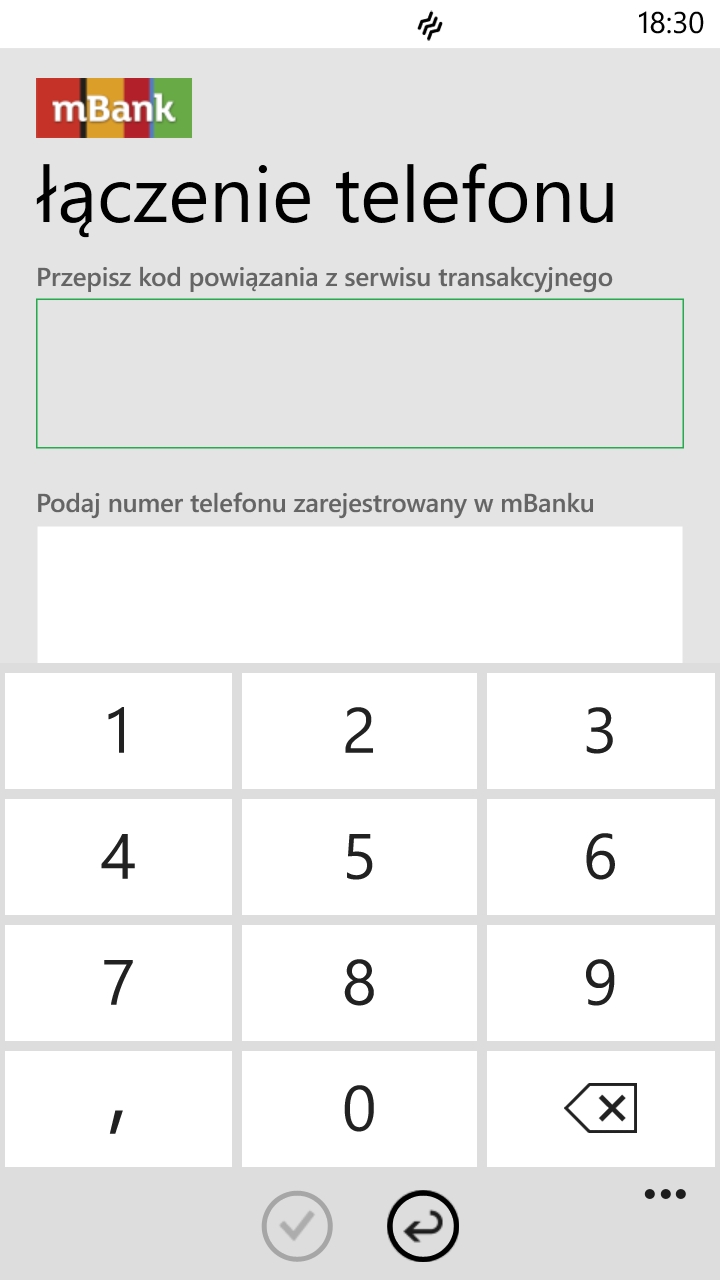The height and width of the screenshot is (1280, 720).
Task: Confirm with the checkmark app bar button
Action: coord(297,1225)
